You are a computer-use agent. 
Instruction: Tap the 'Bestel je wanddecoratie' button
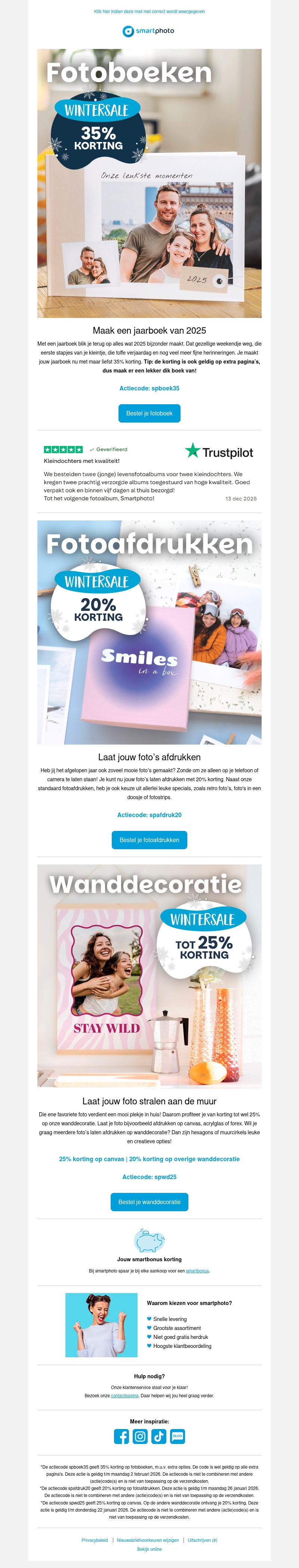coord(149,1201)
